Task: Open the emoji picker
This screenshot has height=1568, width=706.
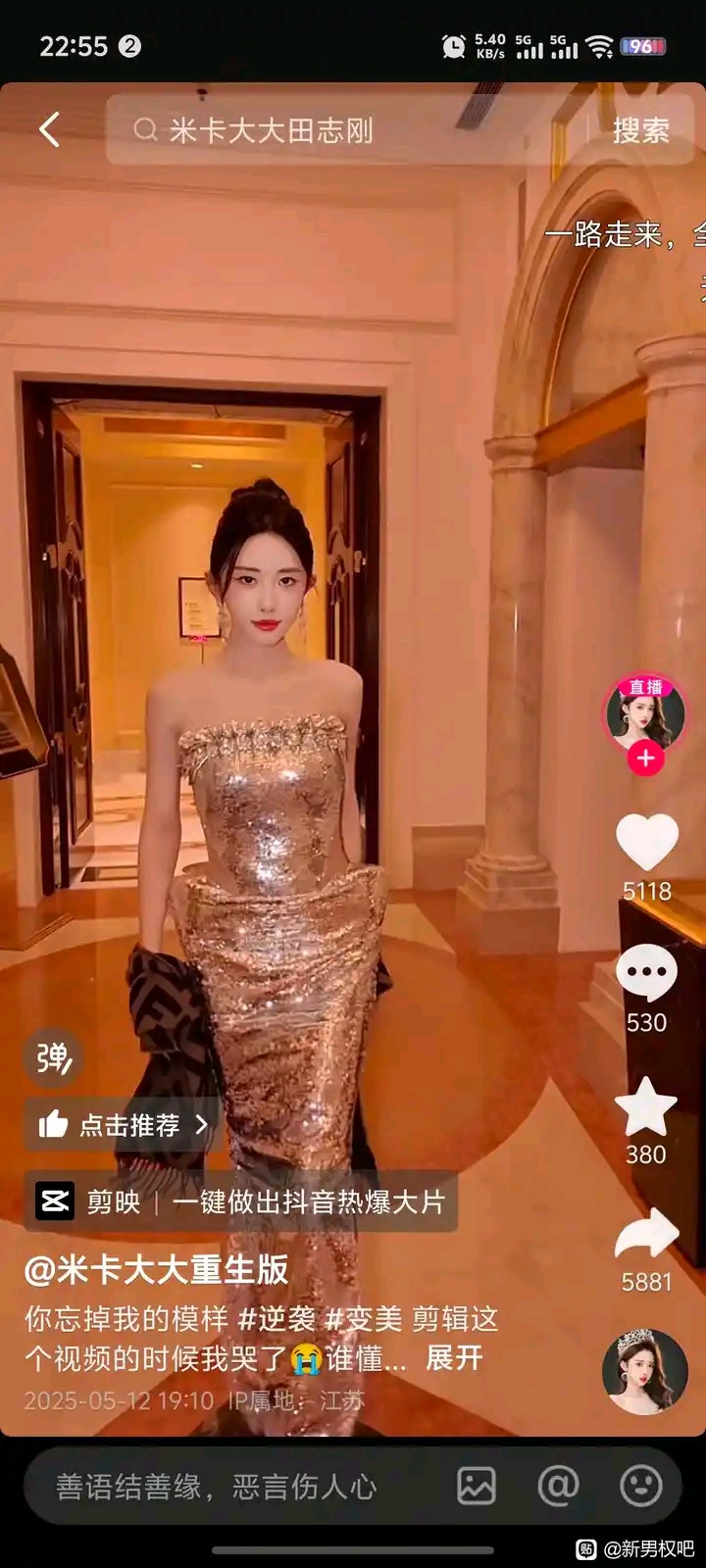Action: point(641,1487)
